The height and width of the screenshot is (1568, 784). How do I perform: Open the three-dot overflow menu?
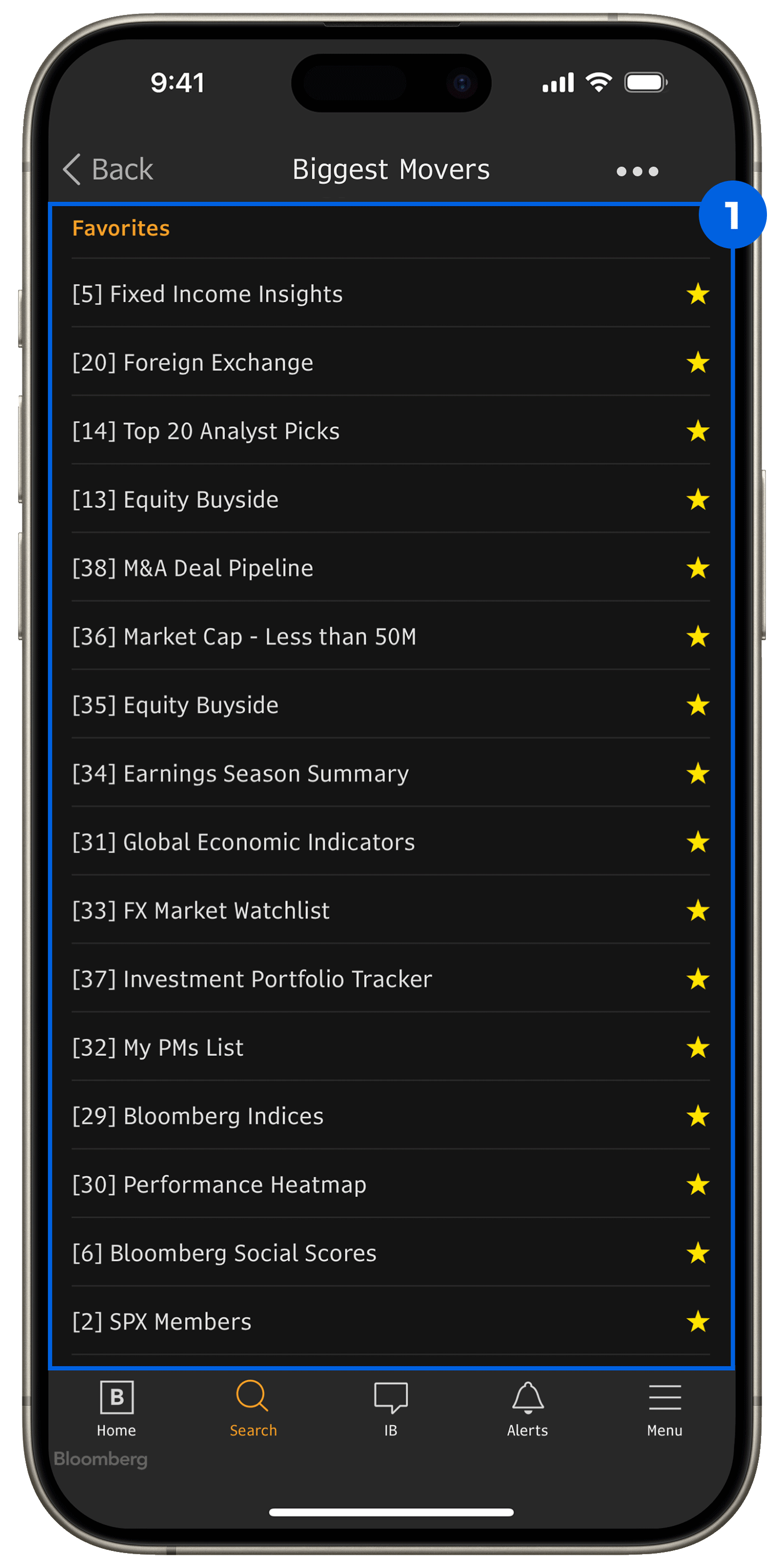[x=637, y=171]
